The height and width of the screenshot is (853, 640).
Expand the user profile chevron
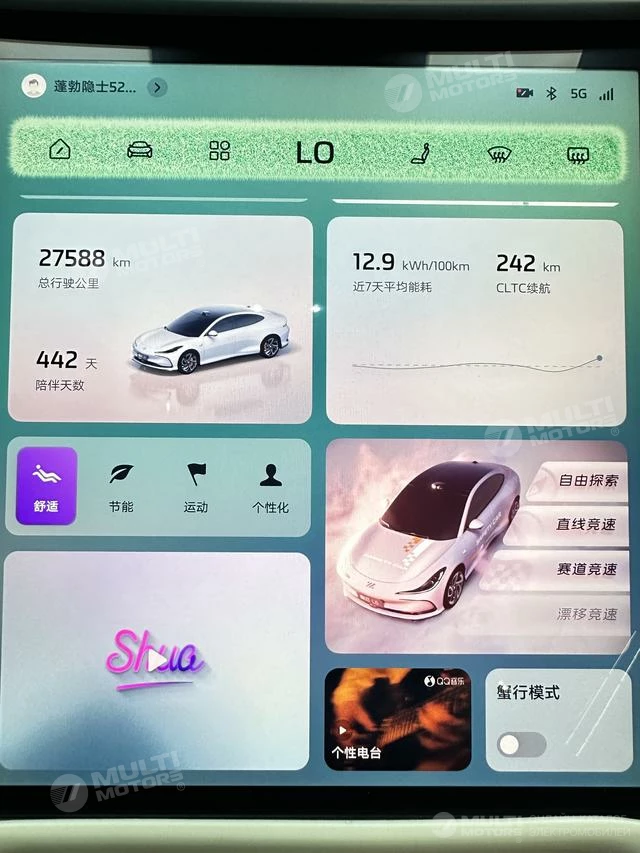[157, 87]
